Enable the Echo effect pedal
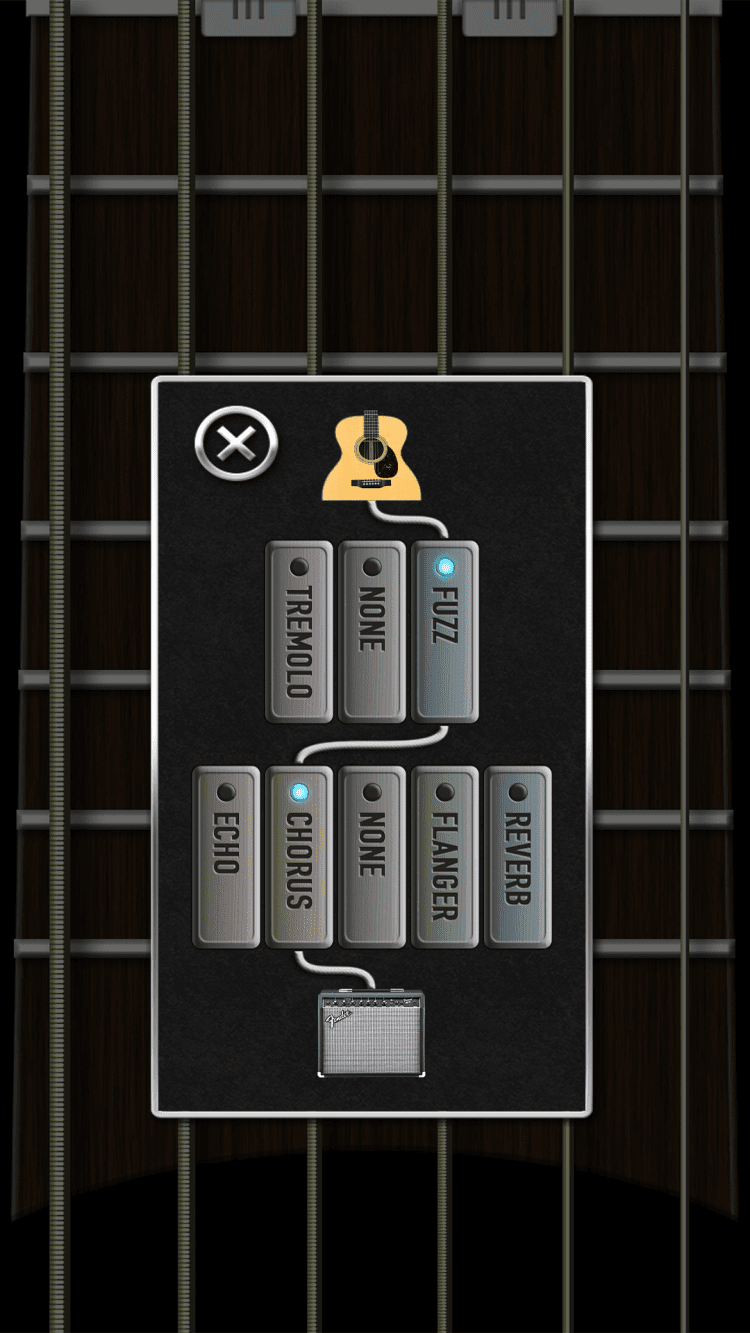The height and width of the screenshot is (1333, 750). (226, 857)
